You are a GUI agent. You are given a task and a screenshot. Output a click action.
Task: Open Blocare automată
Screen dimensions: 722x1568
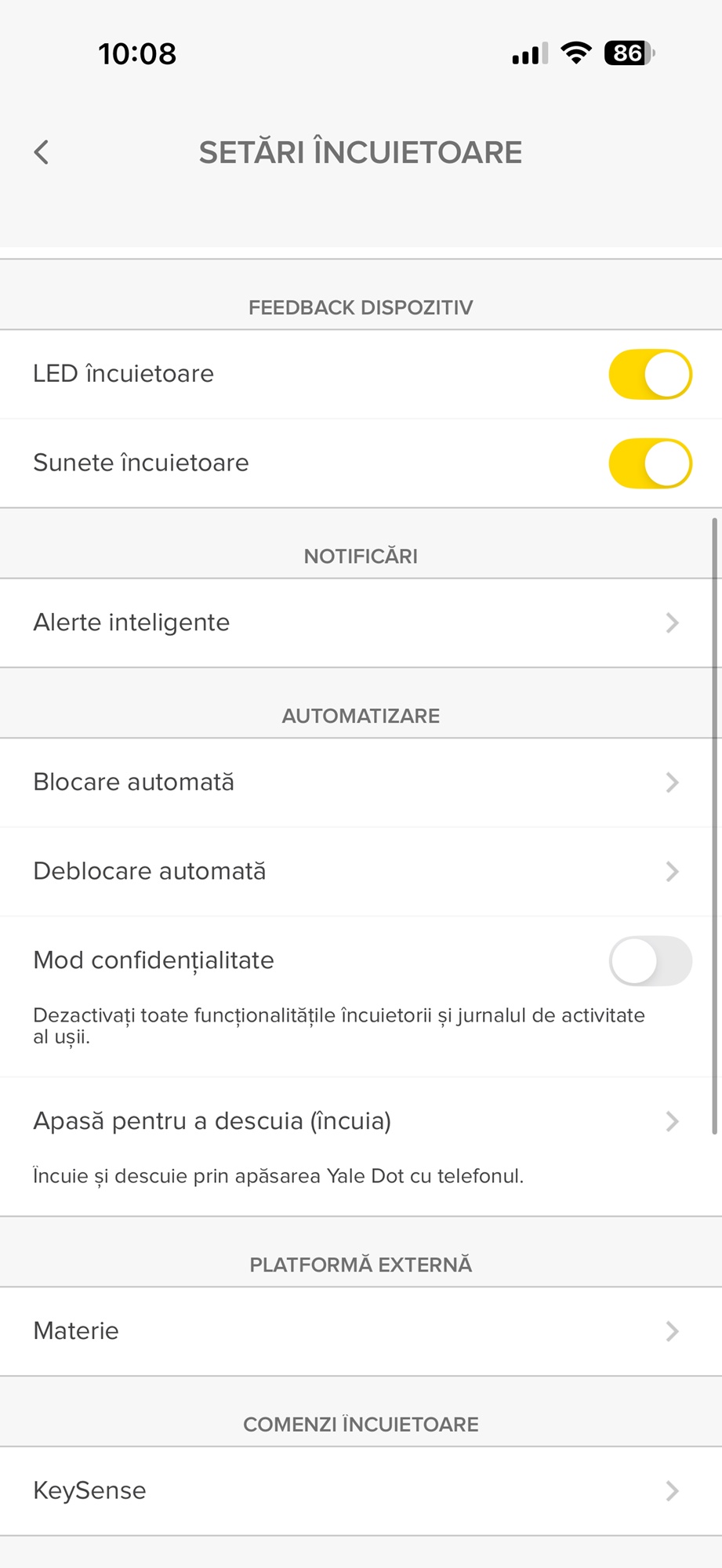361,782
